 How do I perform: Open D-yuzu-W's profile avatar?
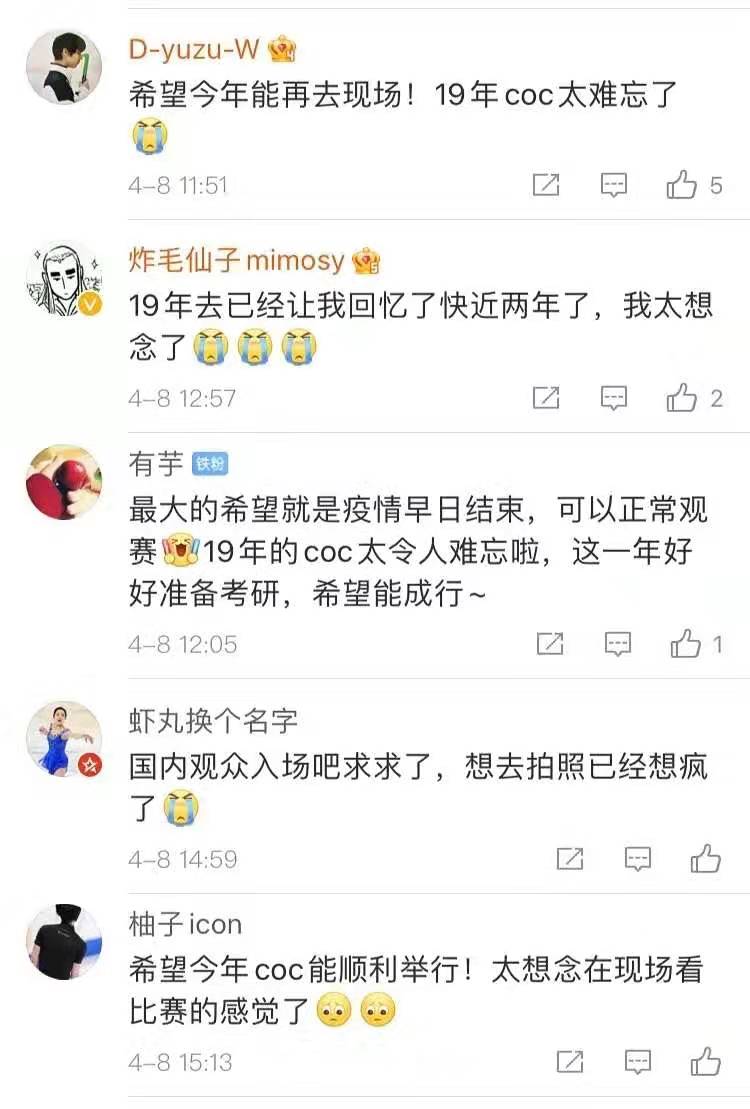point(63,66)
